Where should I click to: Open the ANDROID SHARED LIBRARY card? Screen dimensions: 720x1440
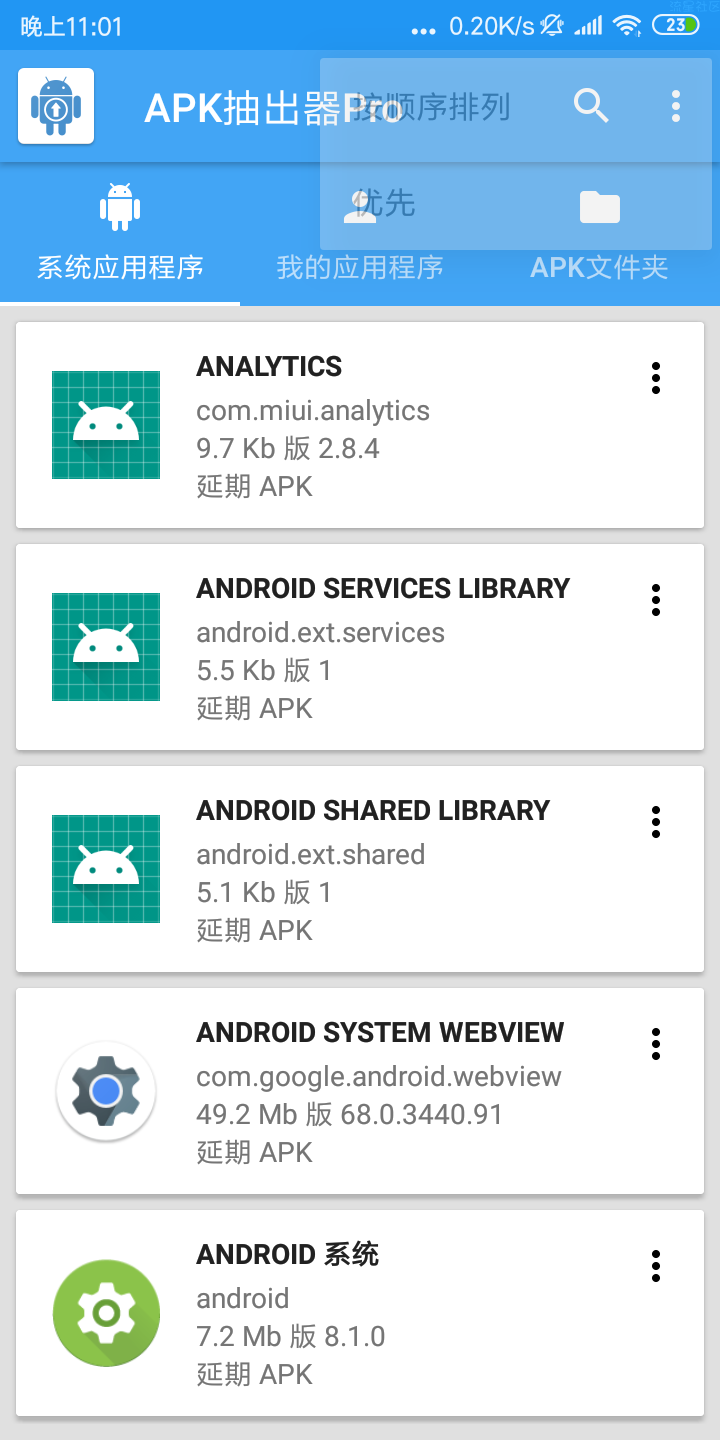tap(360, 869)
